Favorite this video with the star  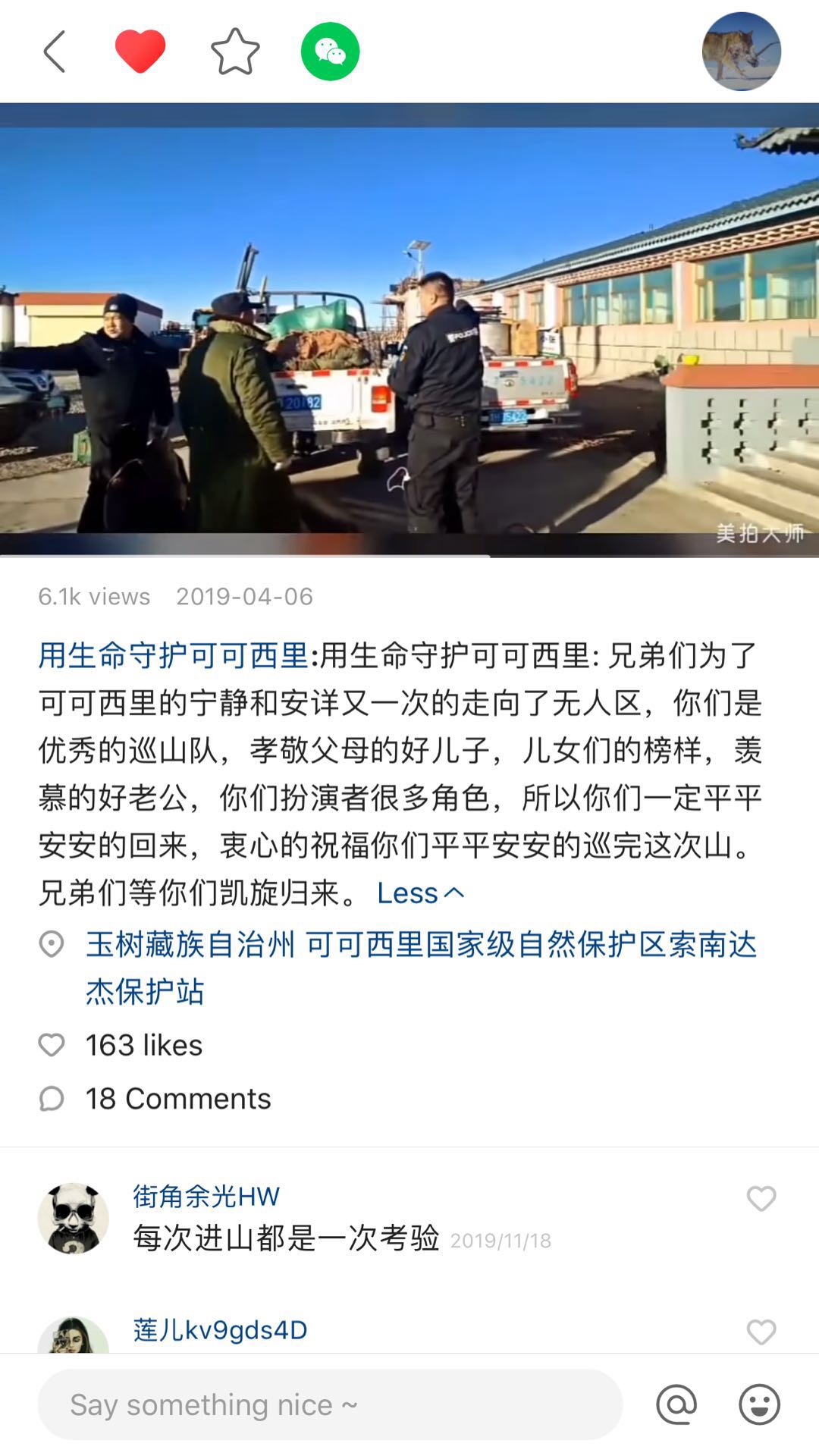click(235, 52)
